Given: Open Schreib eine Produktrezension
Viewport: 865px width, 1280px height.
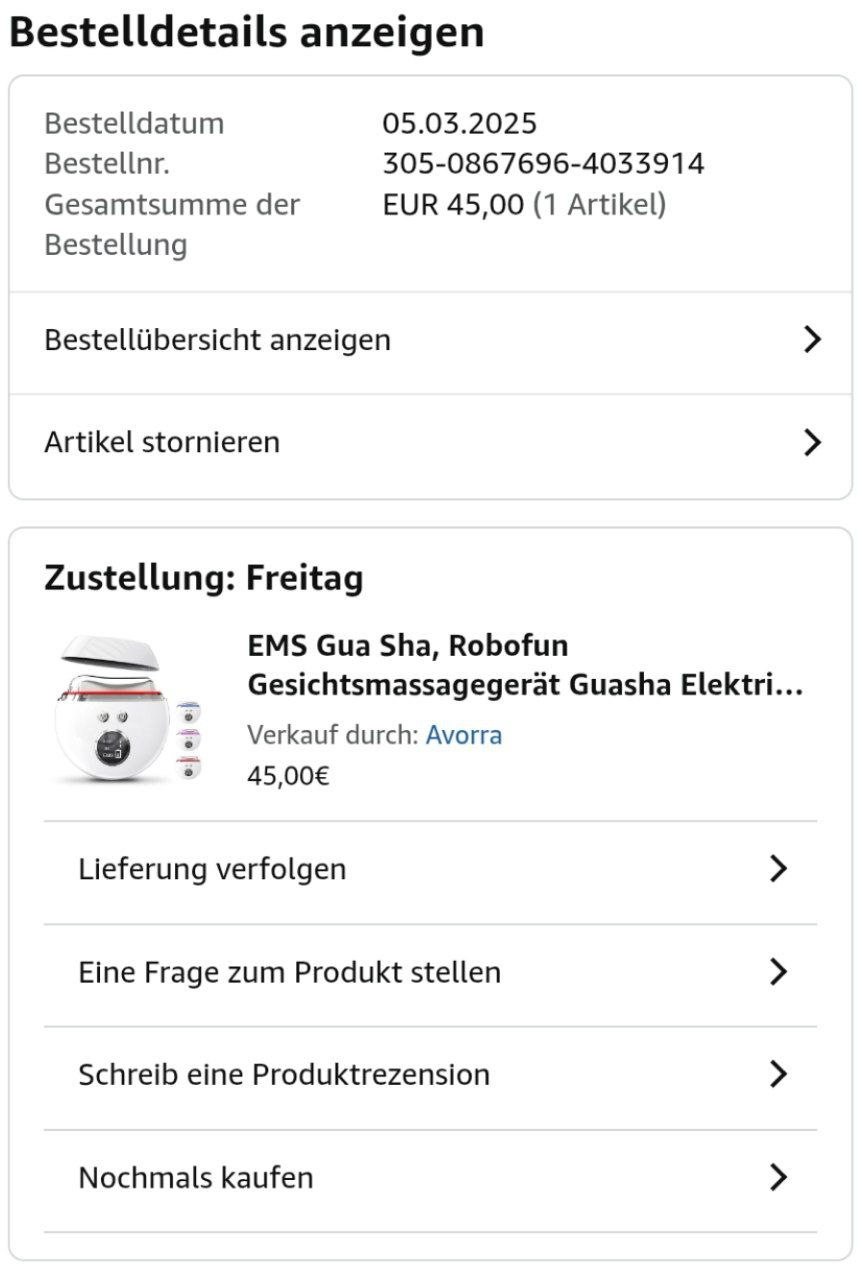Looking at the screenshot, I should (430, 1075).
